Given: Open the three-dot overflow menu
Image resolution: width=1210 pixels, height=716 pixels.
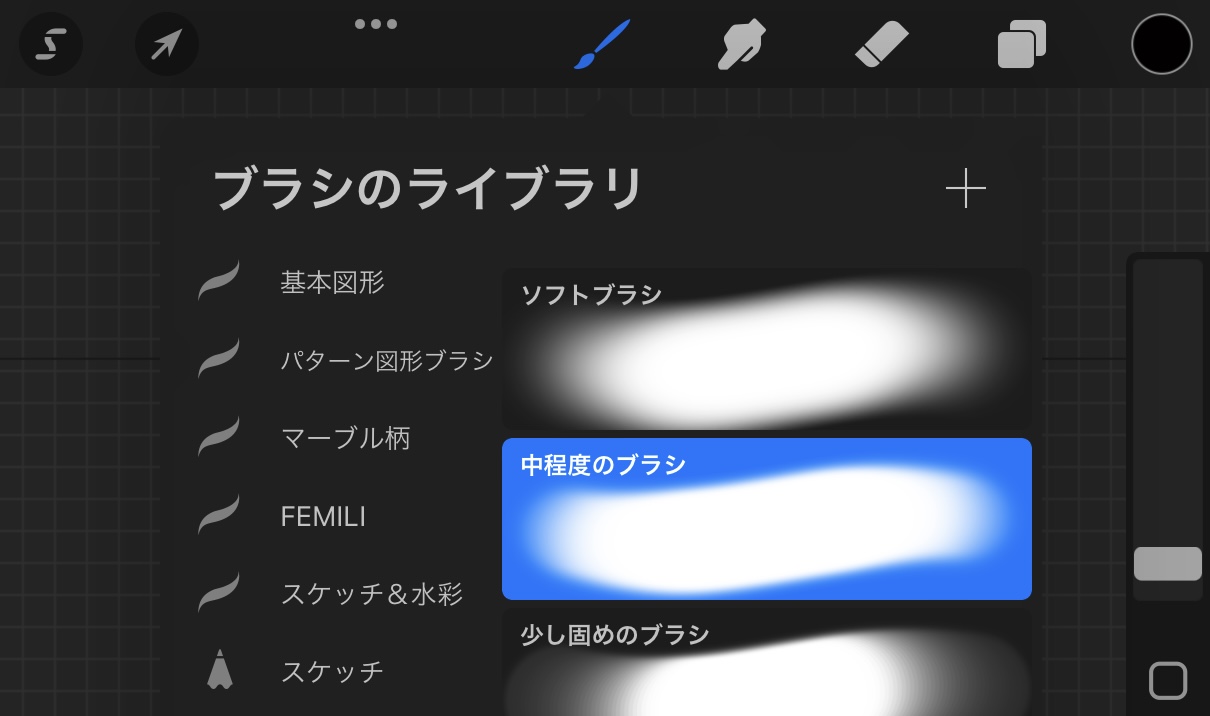Looking at the screenshot, I should click(x=376, y=24).
